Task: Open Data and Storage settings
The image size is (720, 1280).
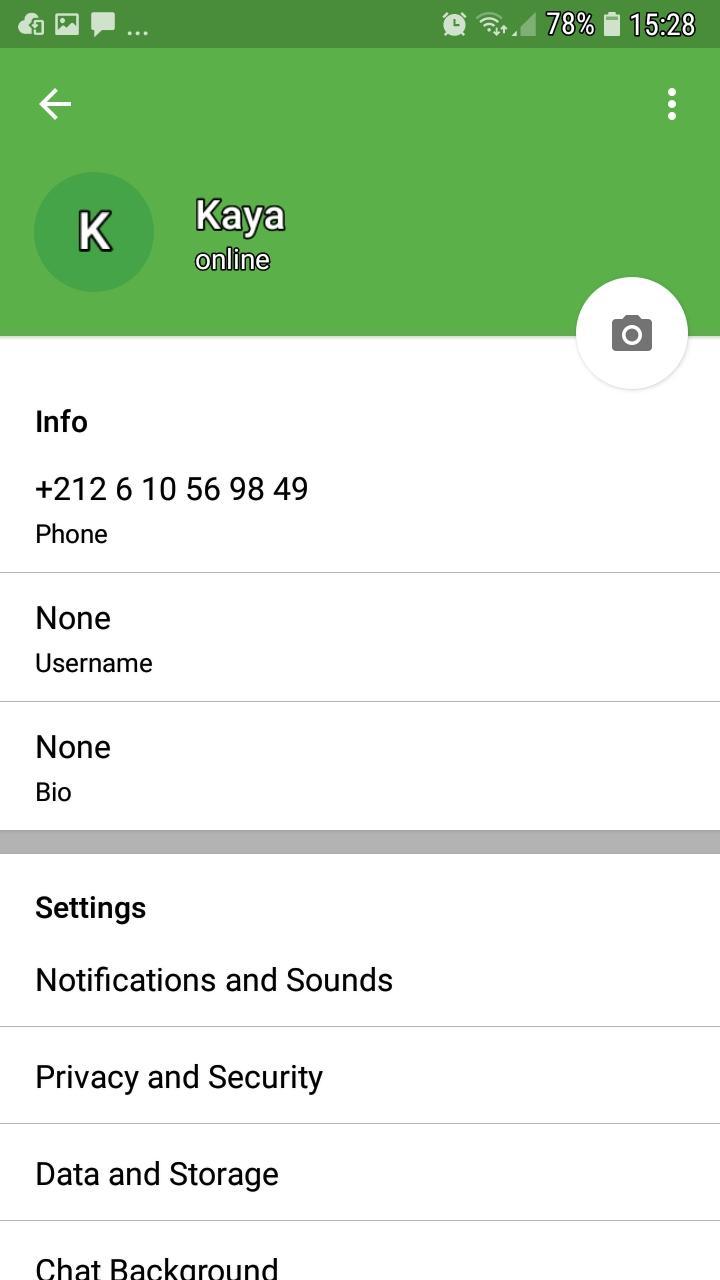Action: [360, 1174]
